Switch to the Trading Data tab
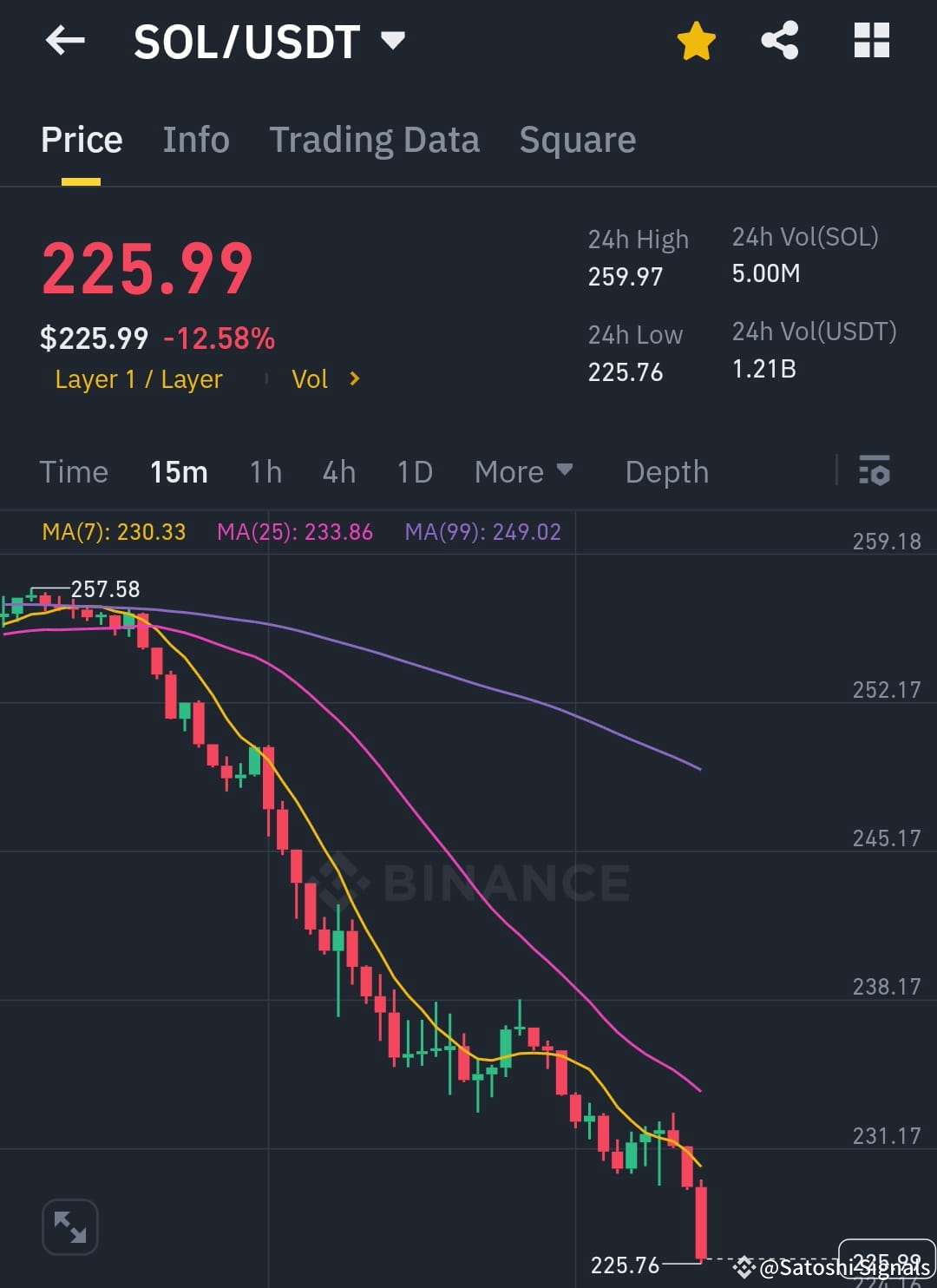 click(375, 140)
